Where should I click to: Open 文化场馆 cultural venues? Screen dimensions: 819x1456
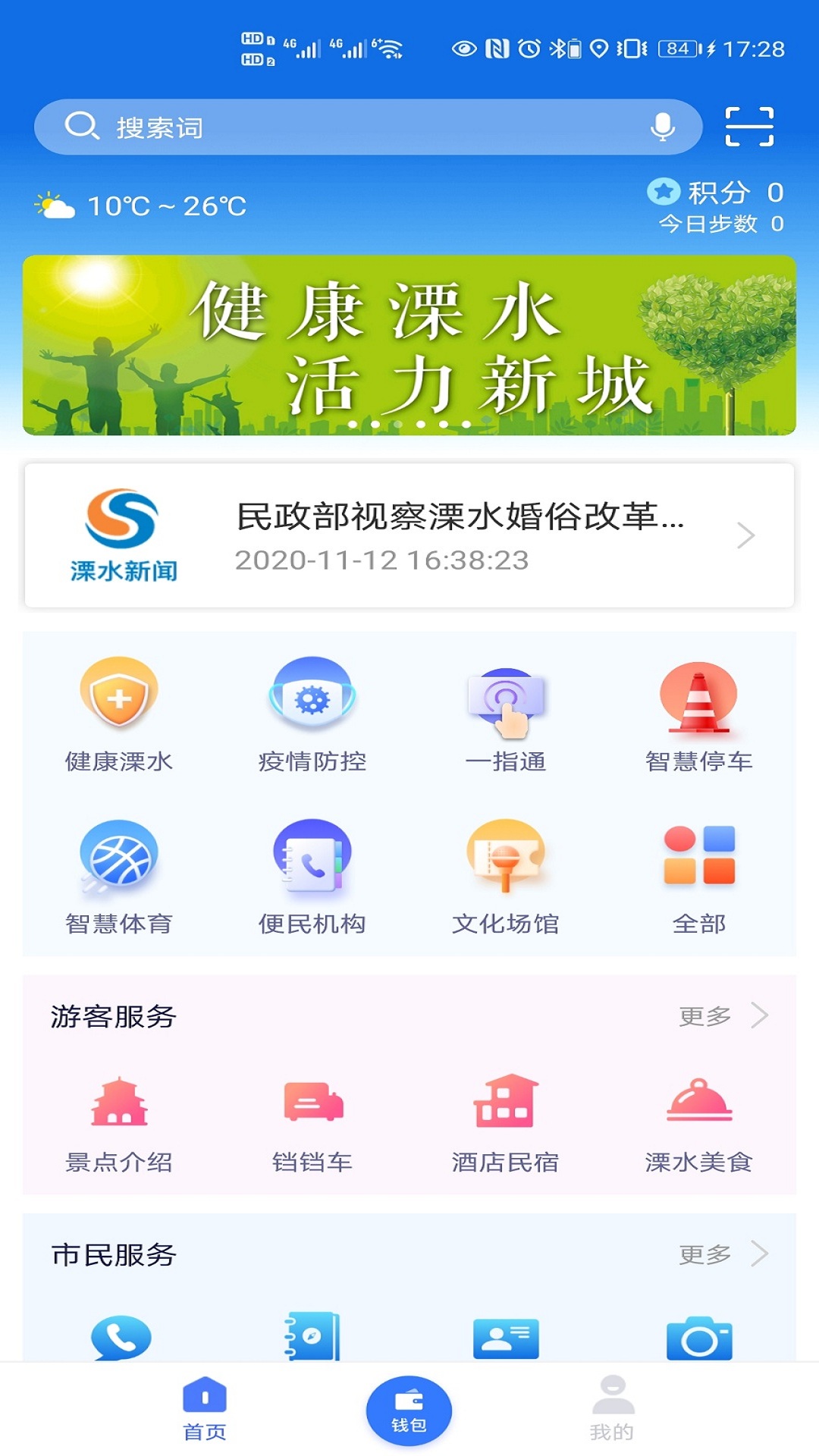click(506, 877)
